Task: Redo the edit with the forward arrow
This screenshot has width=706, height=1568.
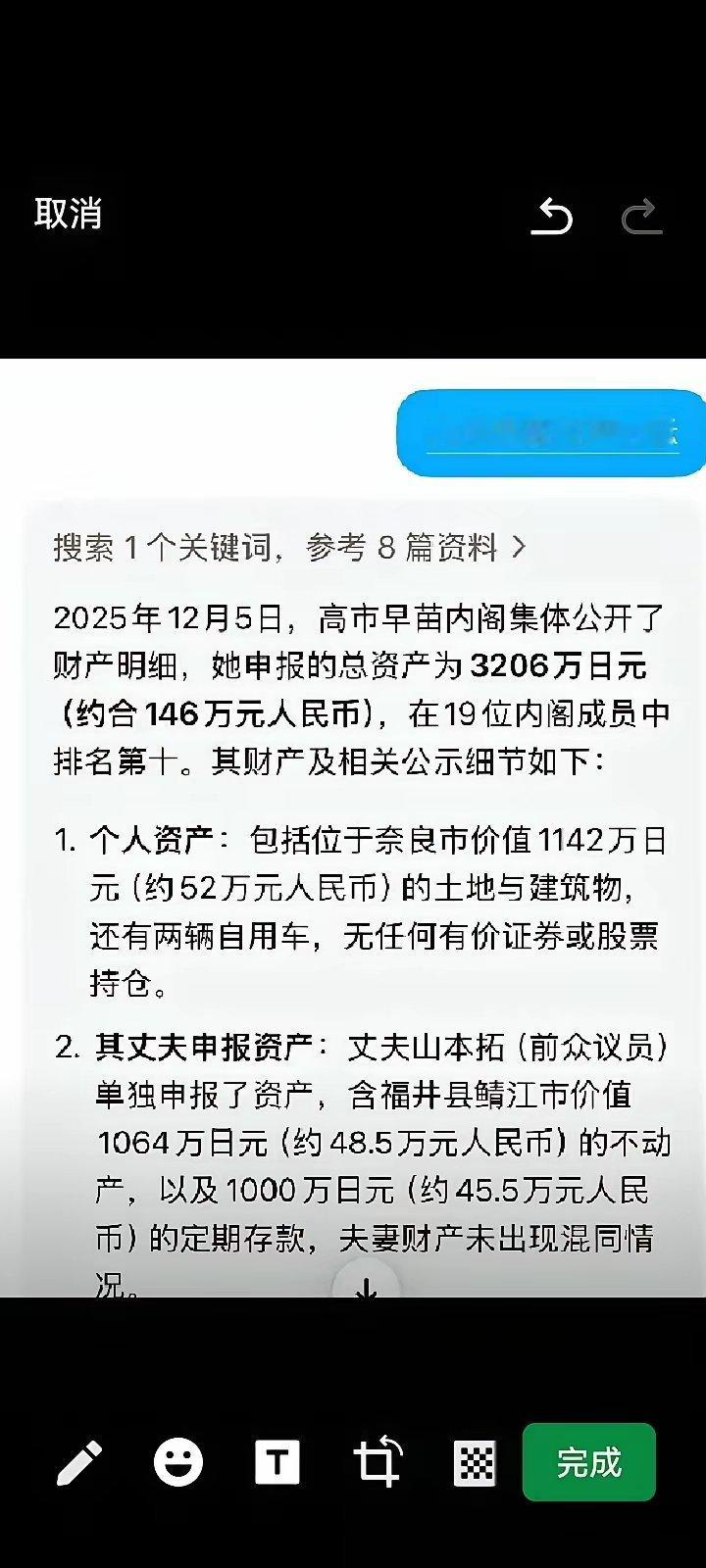Action: pos(642,218)
